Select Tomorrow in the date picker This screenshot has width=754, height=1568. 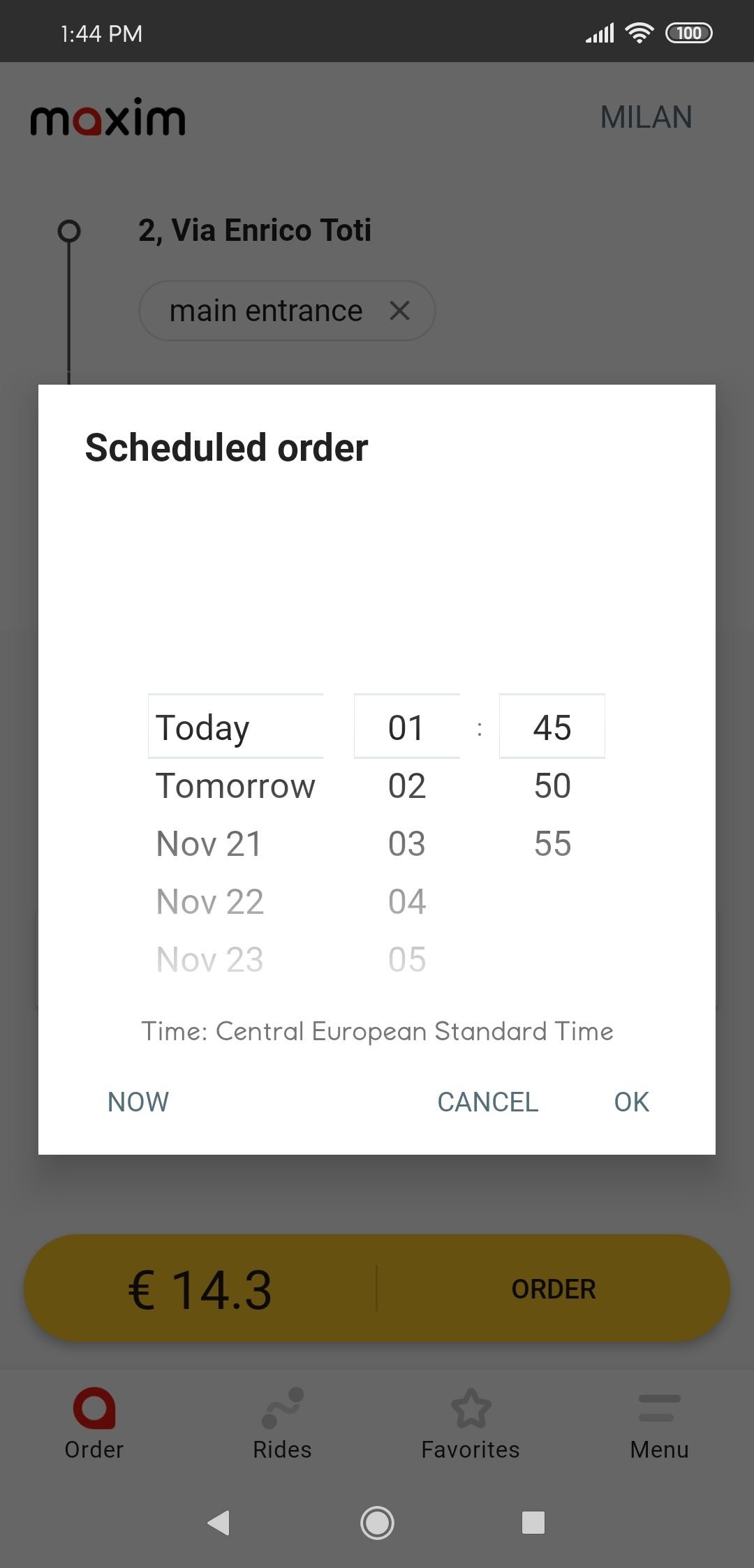pos(235,786)
